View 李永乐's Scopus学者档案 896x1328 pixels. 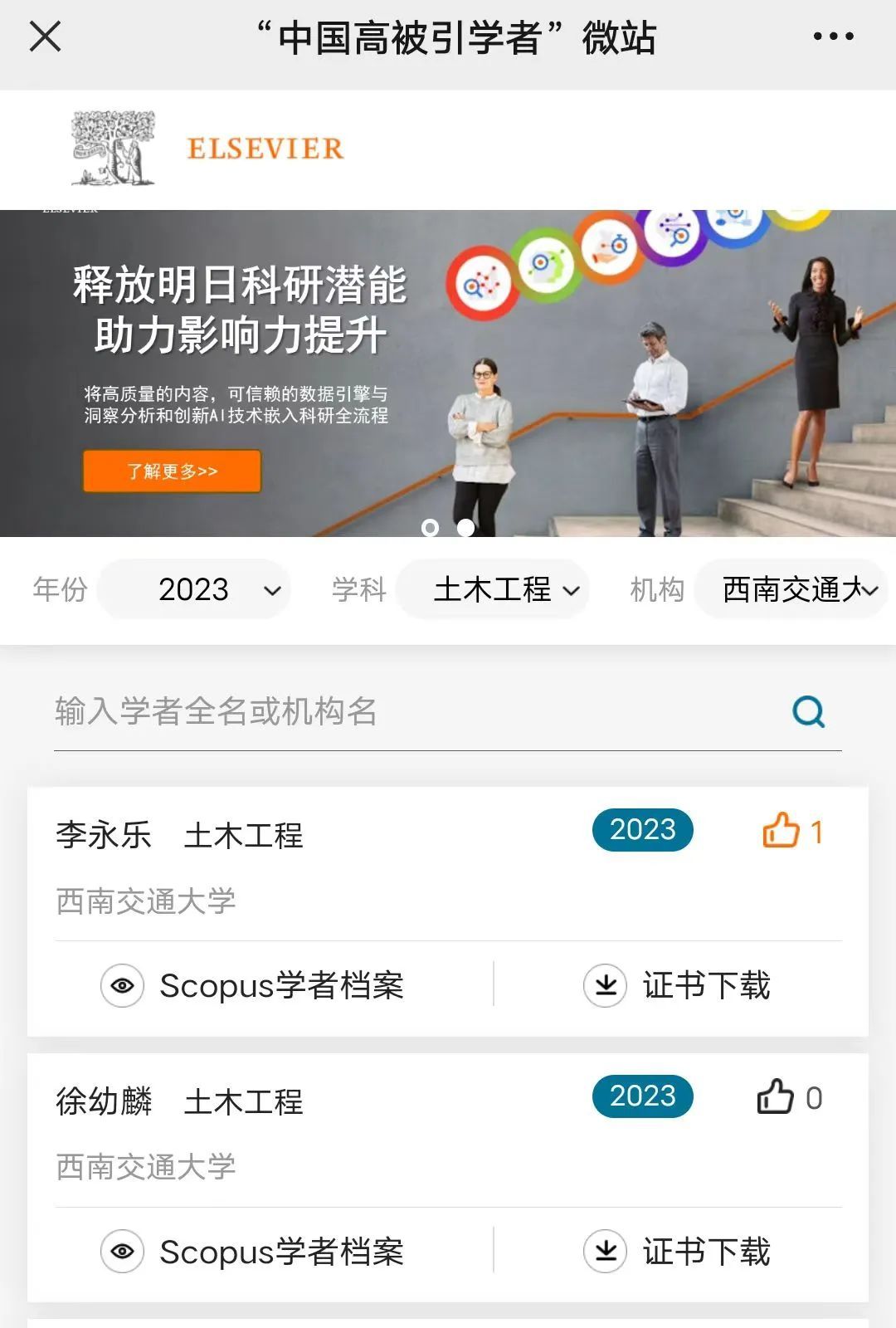(x=253, y=986)
